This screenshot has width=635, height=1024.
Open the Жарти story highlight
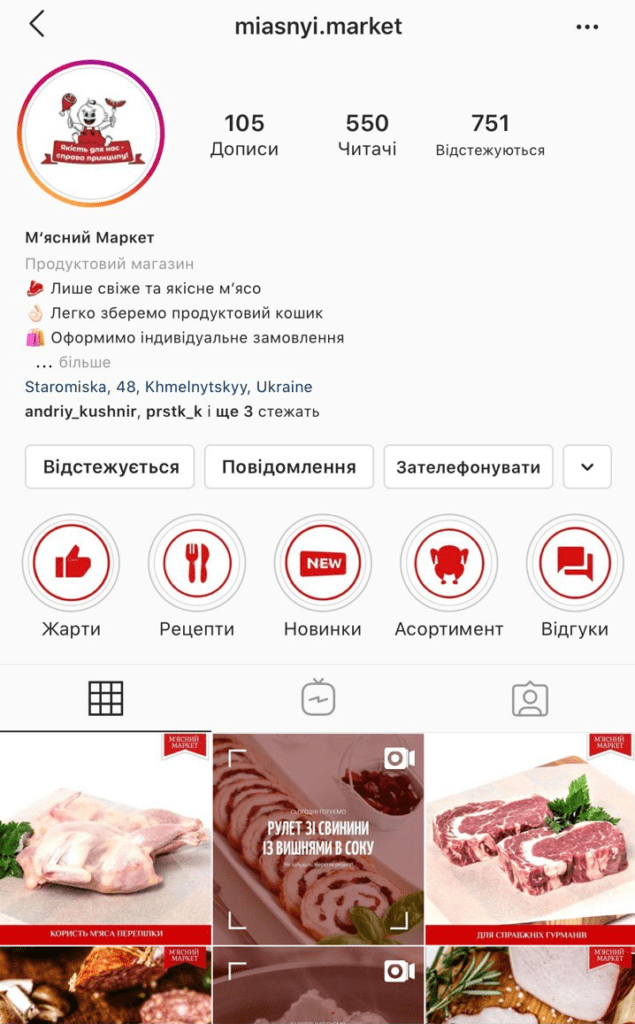click(71, 563)
